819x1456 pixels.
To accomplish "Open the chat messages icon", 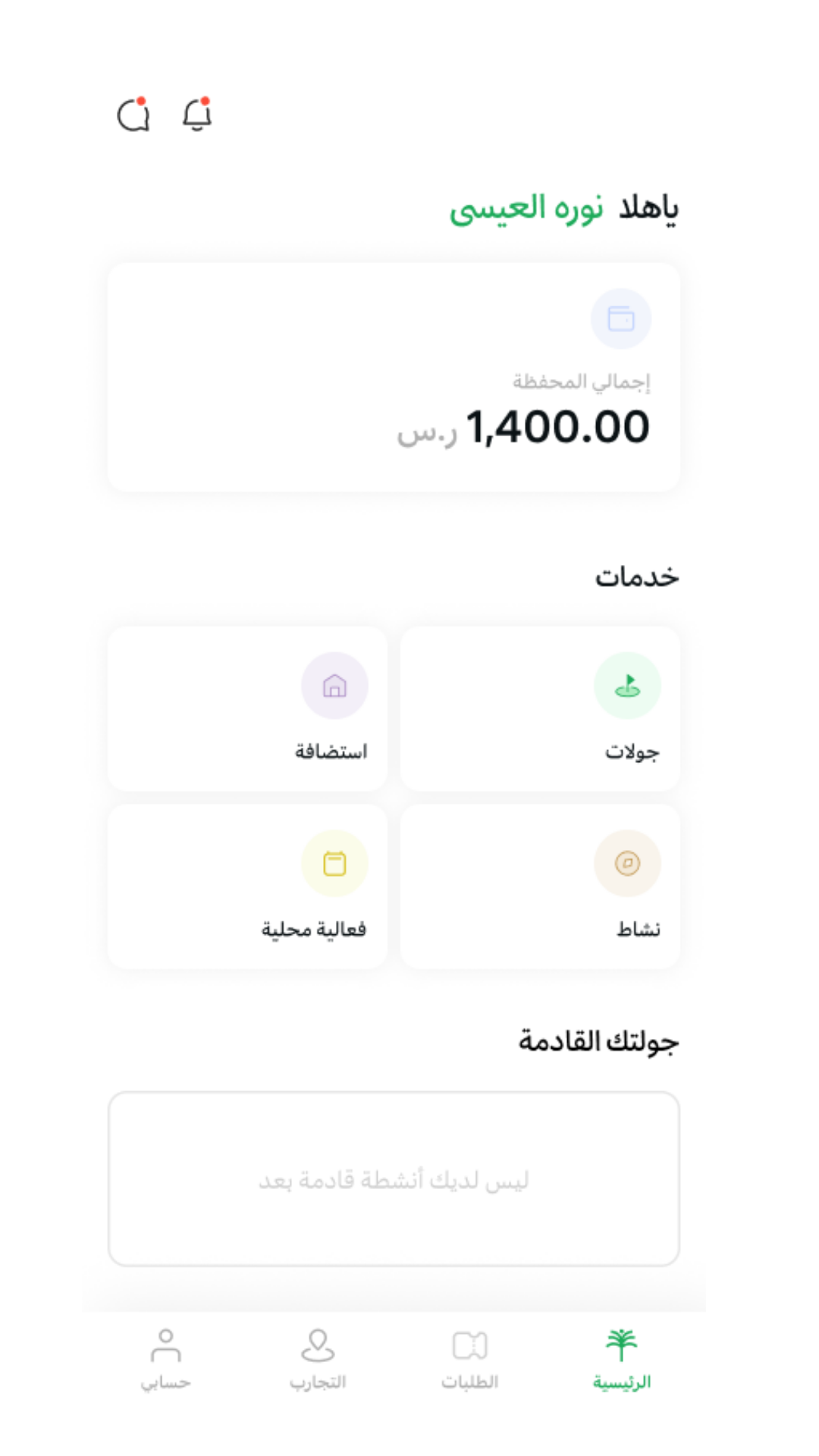I will point(134,115).
